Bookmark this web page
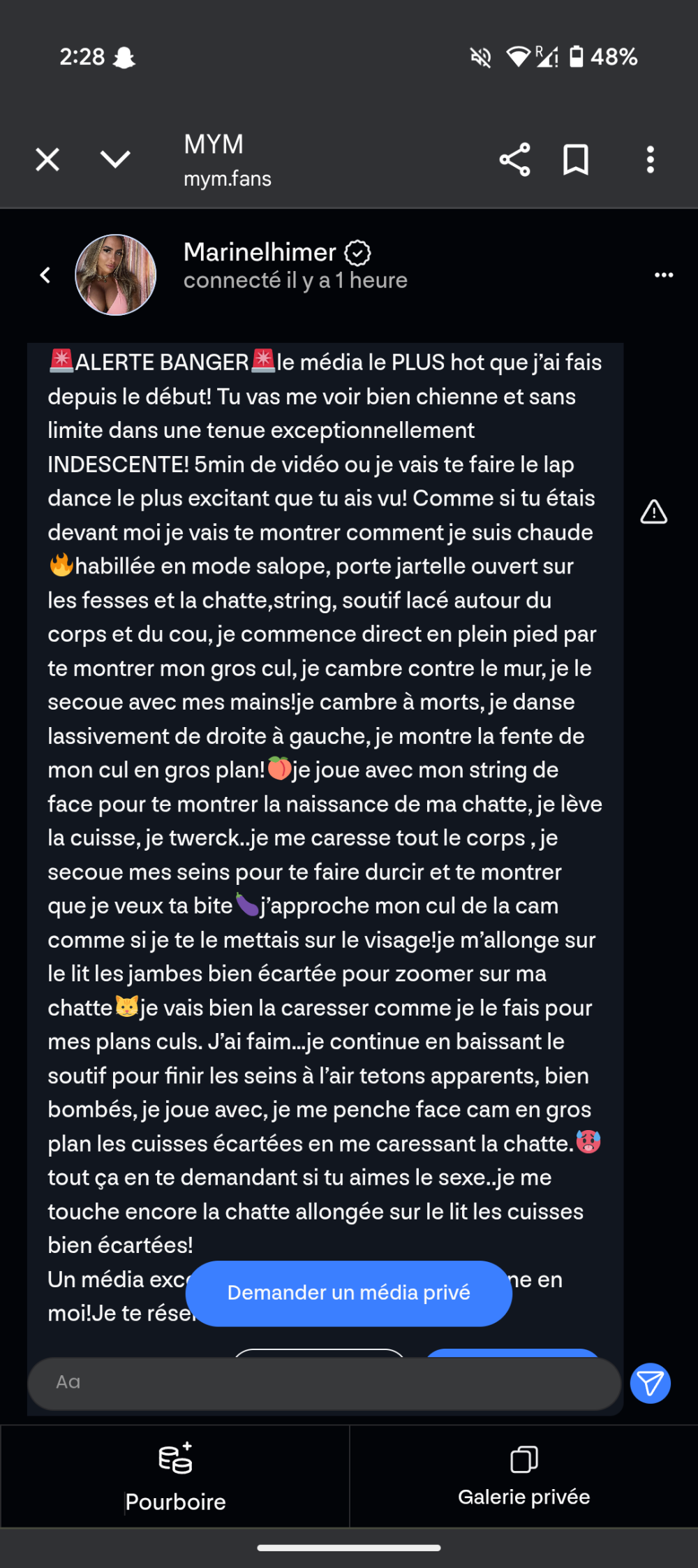The width and height of the screenshot is (698, 1568). 576,160
